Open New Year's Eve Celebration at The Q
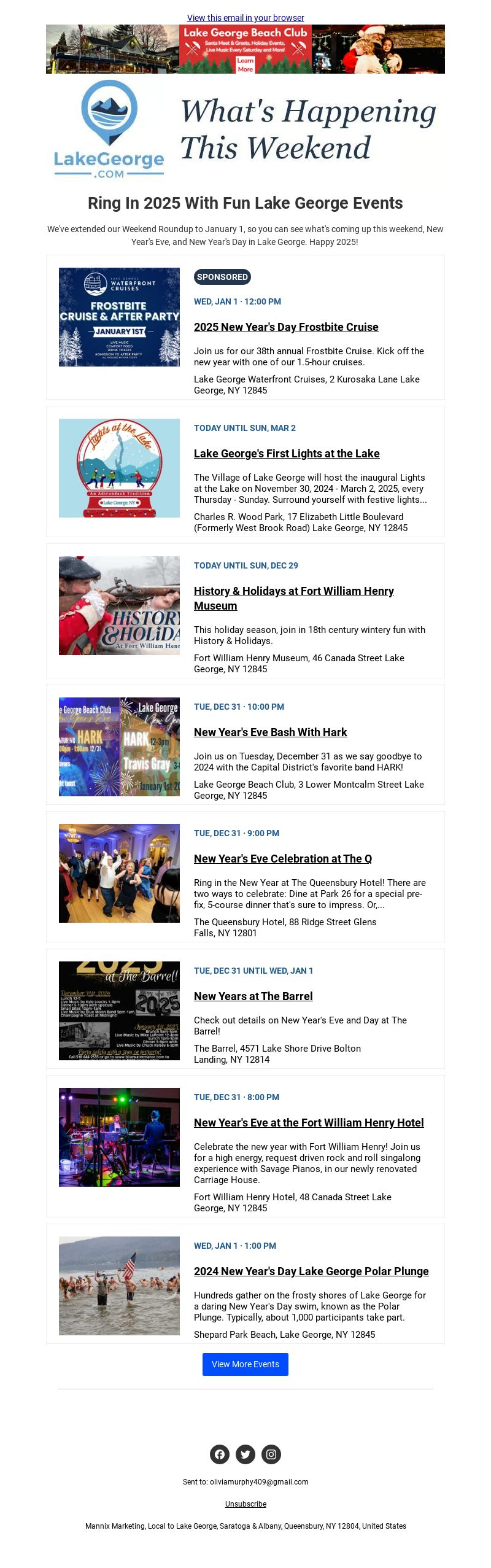 tap(282, 859)
